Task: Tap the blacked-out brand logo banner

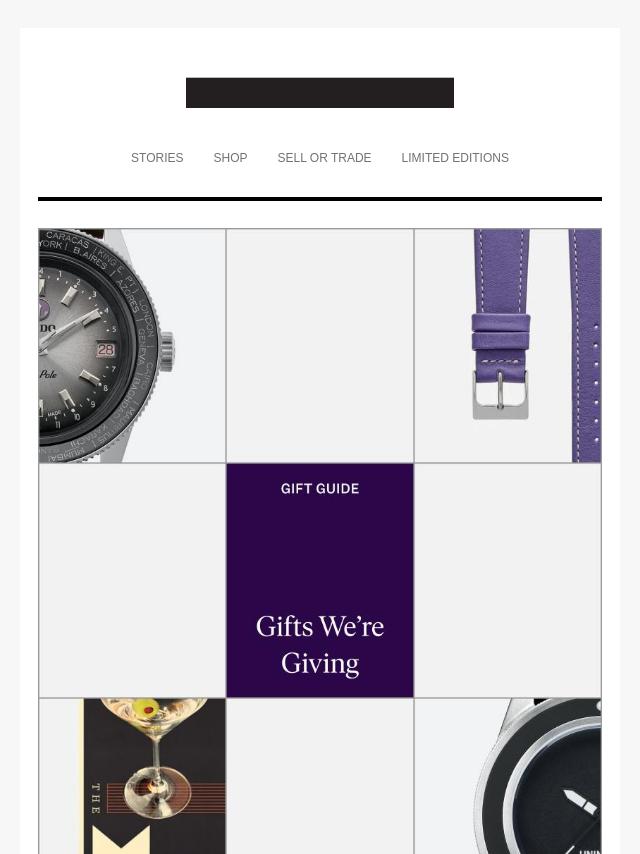Action: point(320,93)
